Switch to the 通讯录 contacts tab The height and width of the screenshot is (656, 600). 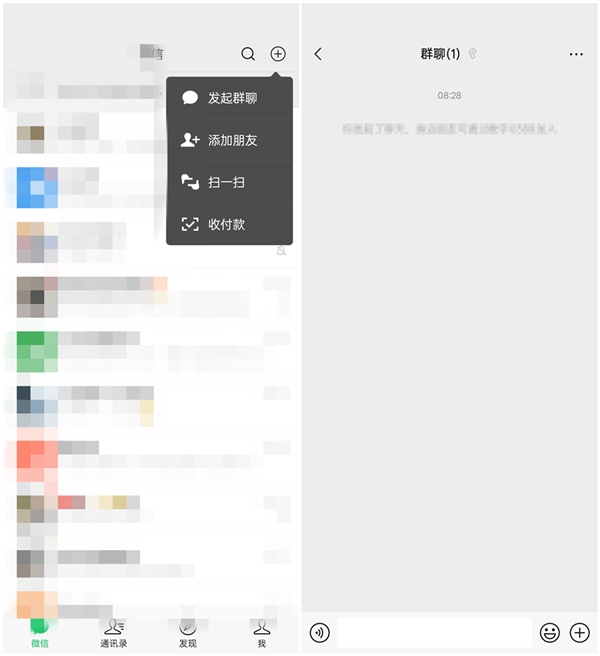click(113, 633)
